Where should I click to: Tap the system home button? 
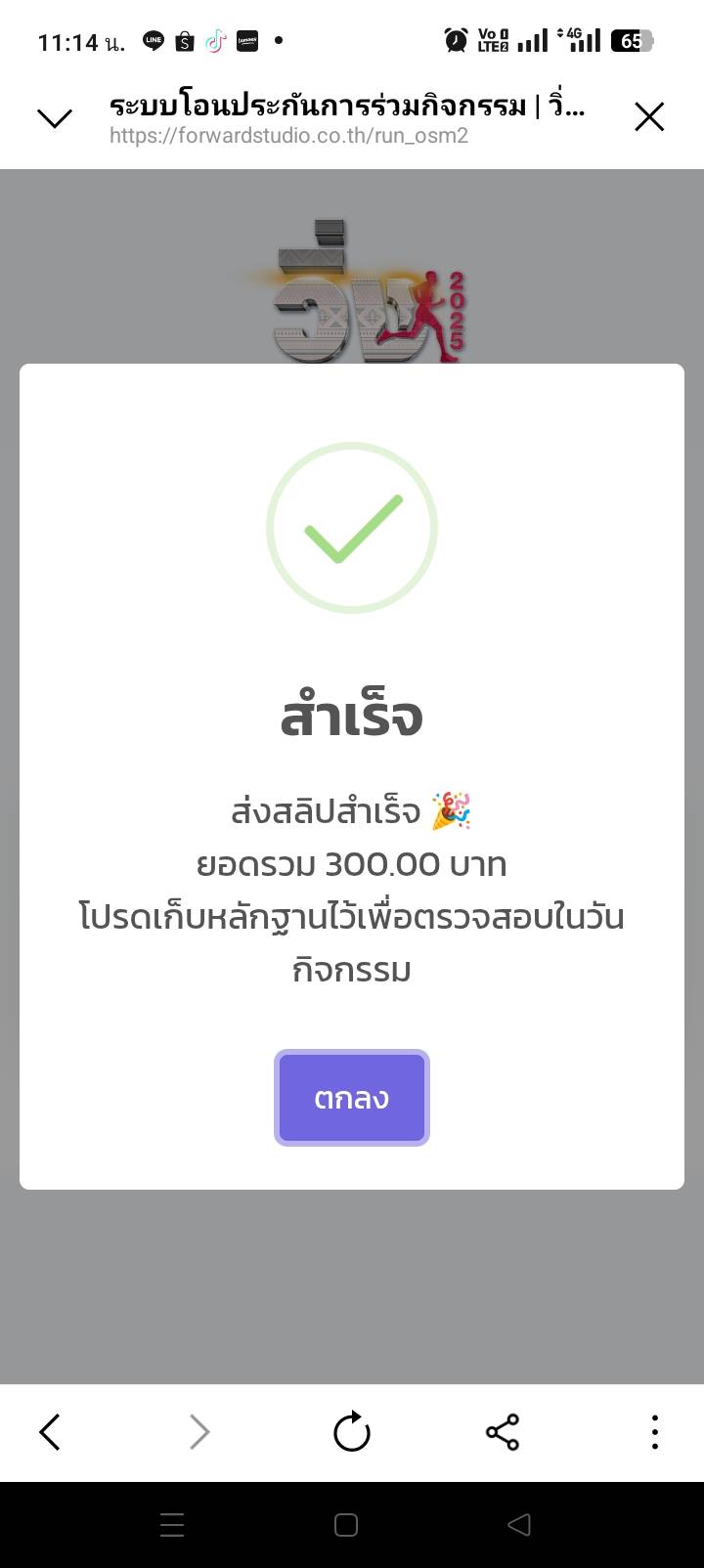pyautogui.click(x=346, y=1525)
